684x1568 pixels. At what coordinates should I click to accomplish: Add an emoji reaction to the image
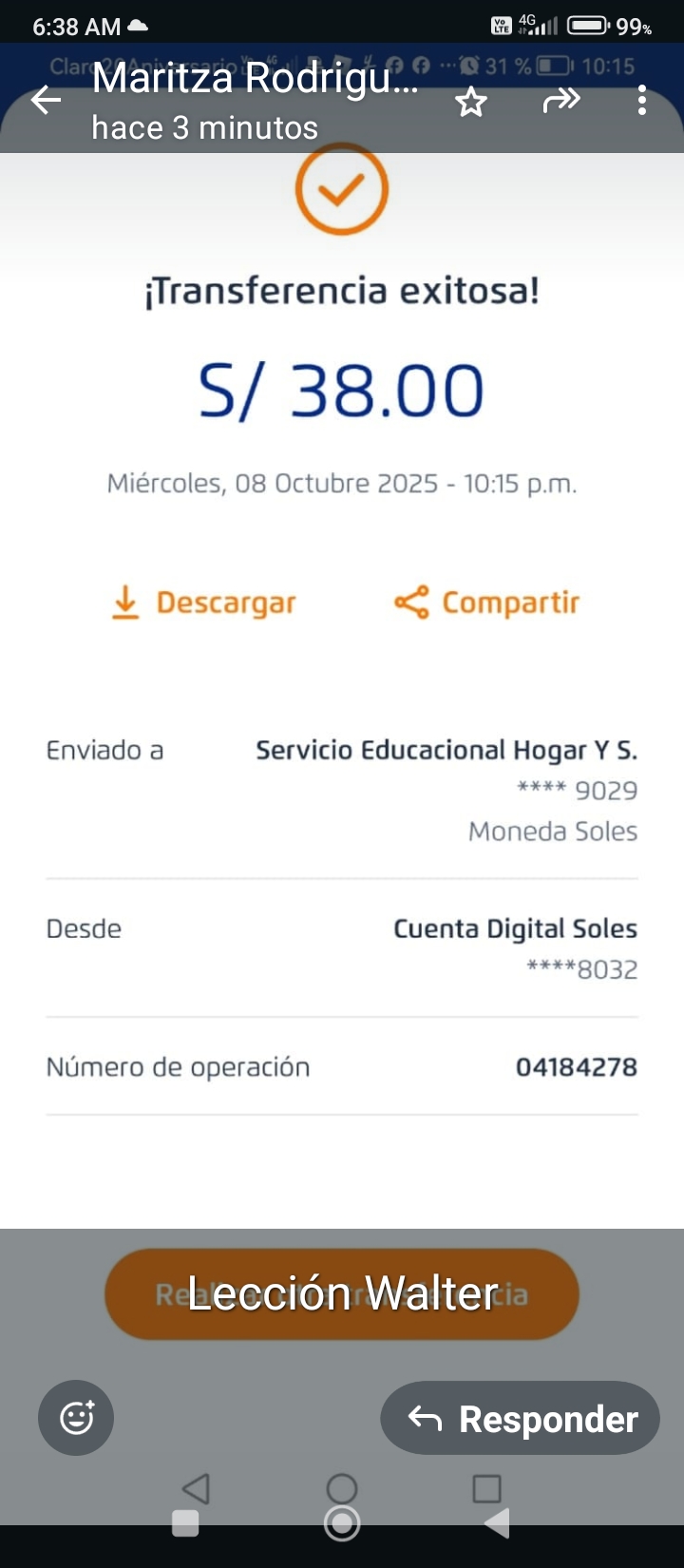pos(76,1418)
